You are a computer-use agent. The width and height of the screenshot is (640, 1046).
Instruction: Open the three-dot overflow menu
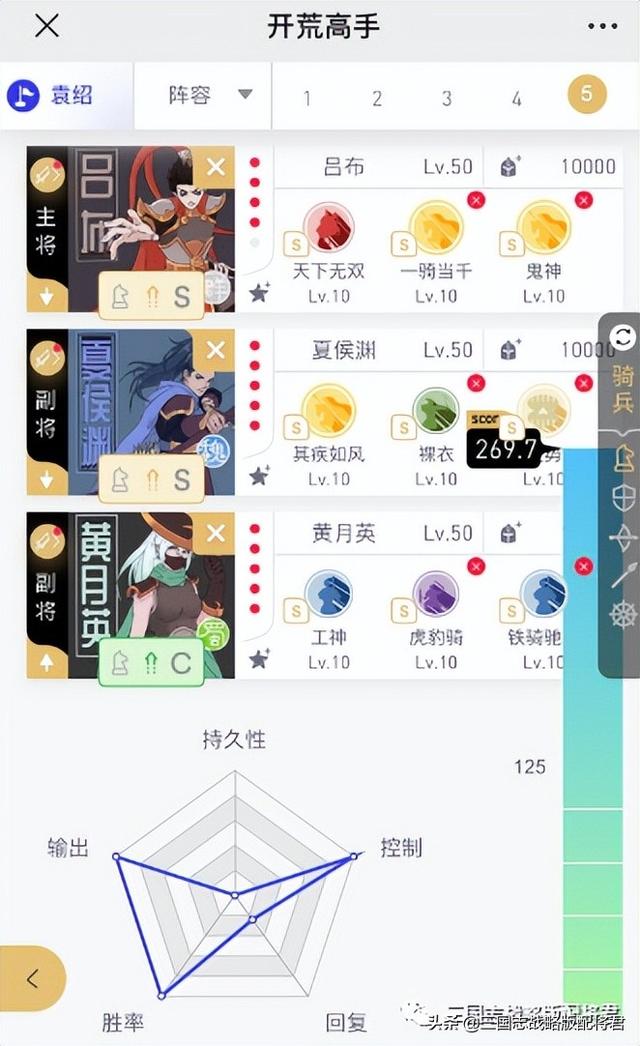coord(602,27)
